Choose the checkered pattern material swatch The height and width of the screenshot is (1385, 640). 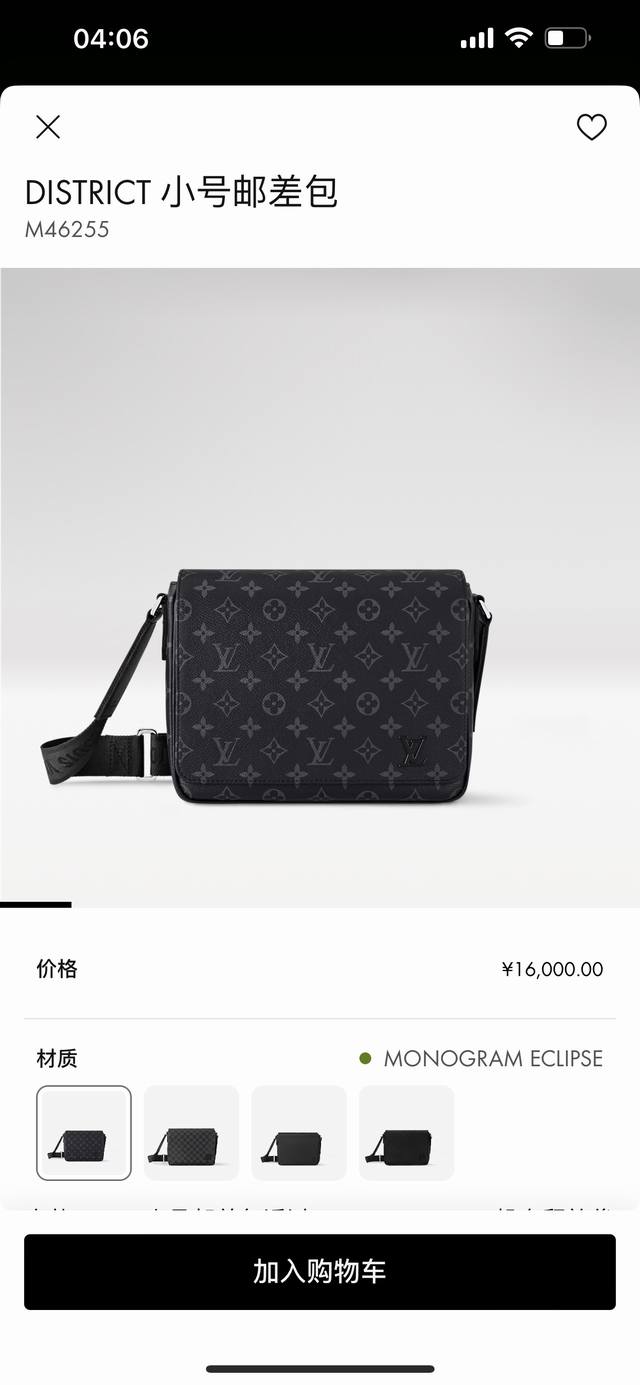(191, 1133)
